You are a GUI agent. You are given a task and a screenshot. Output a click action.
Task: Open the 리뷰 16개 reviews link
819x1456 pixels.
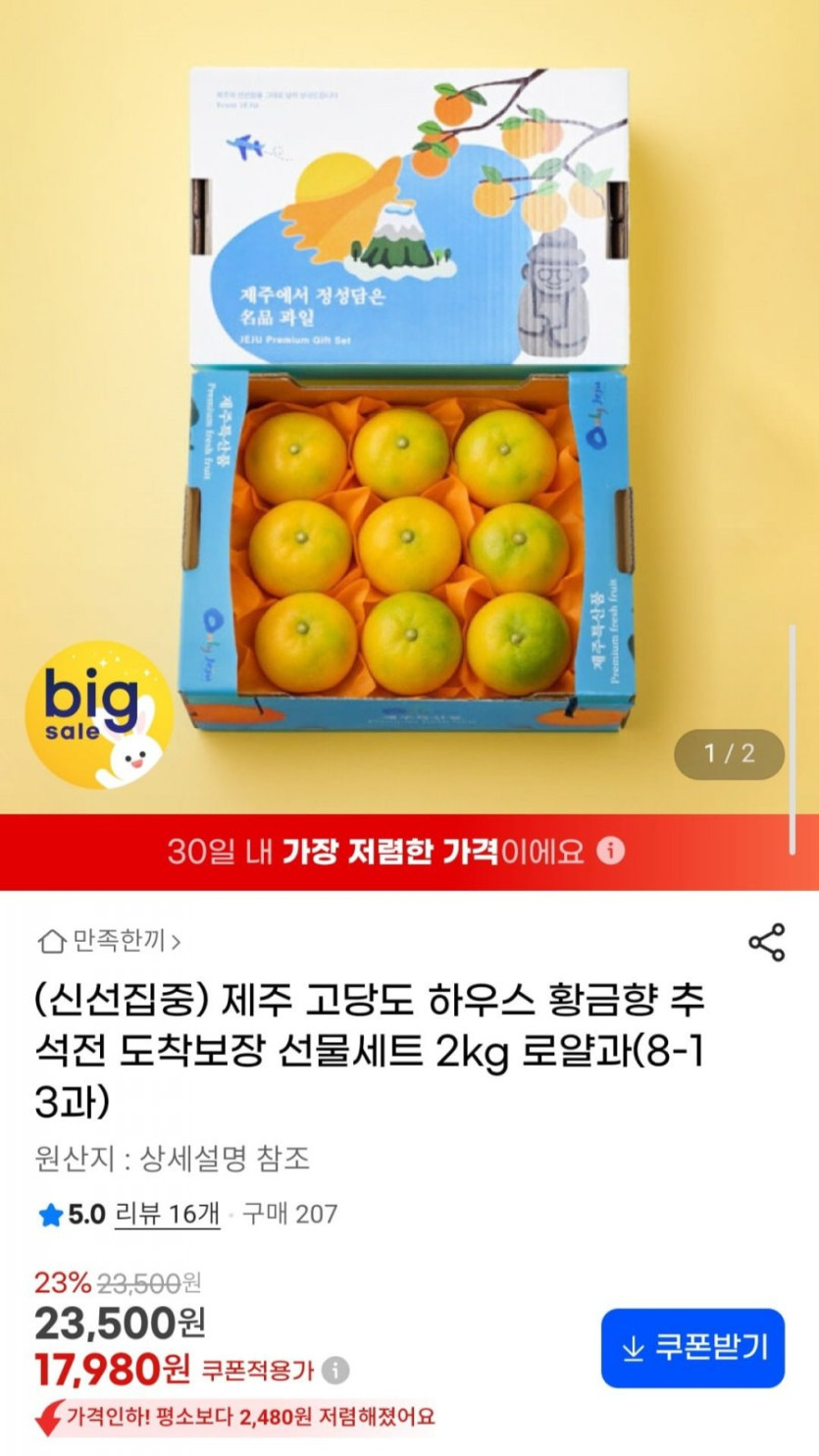[168, 1214]
